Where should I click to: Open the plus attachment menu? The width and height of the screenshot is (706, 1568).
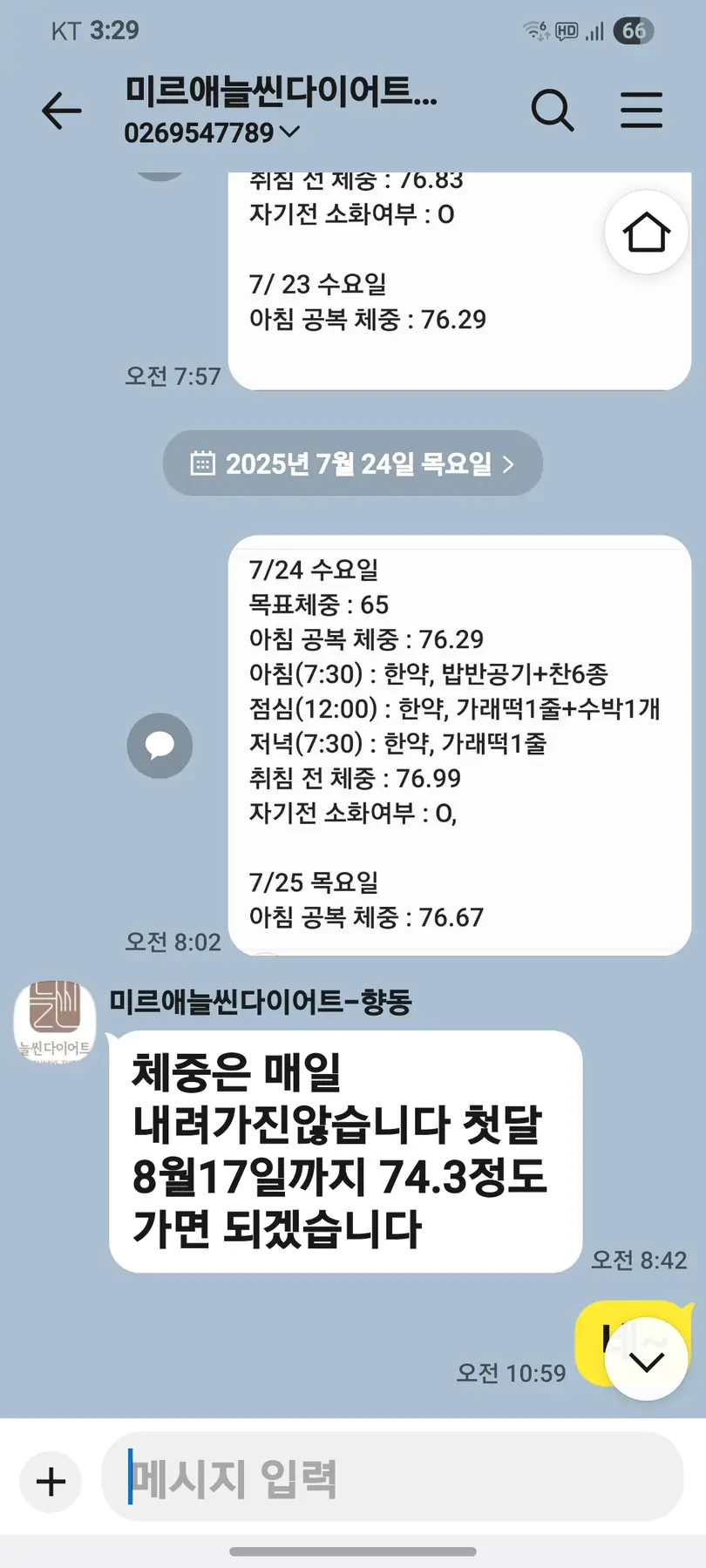pyautogui.click(x=51, y=1481)
